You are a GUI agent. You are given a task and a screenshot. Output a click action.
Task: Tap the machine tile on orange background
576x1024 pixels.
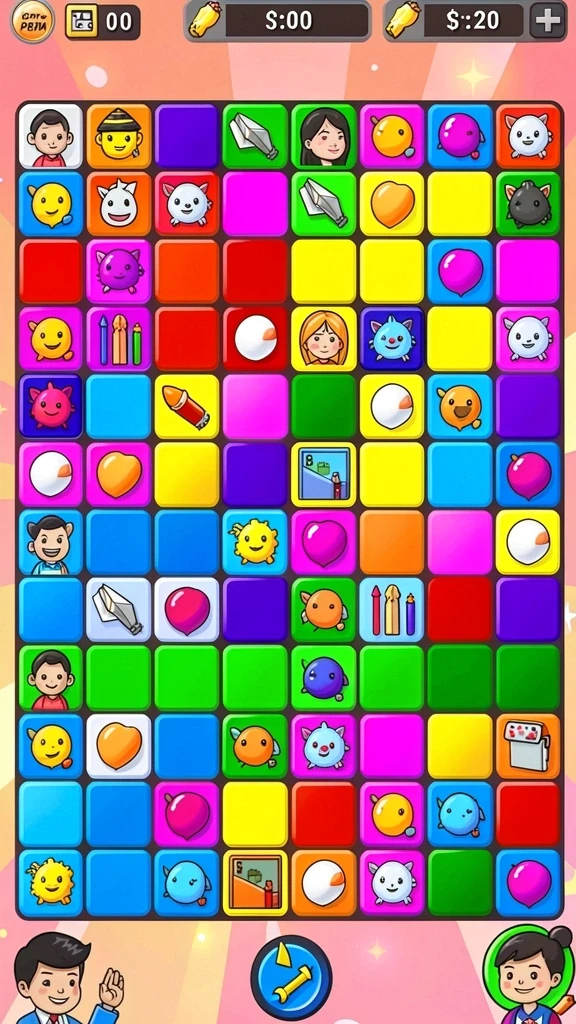pyautogui.click(x=528, y=746)
